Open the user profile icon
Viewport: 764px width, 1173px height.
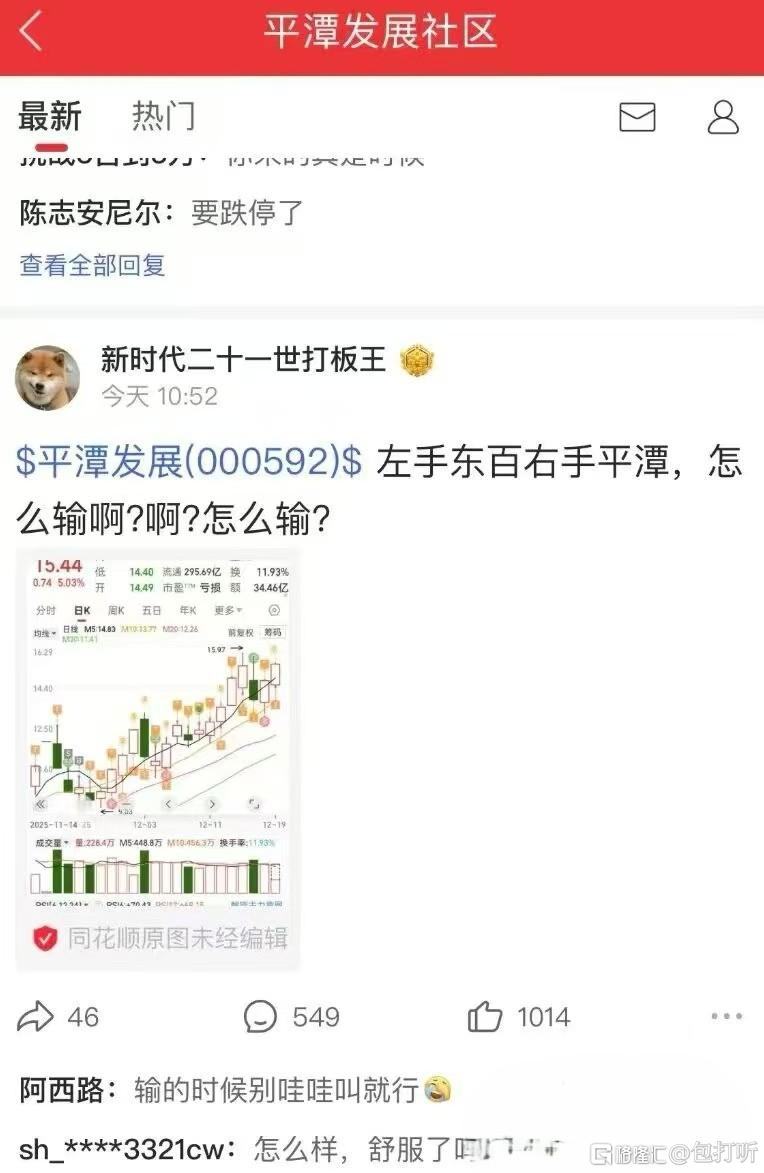coord(722,118)
